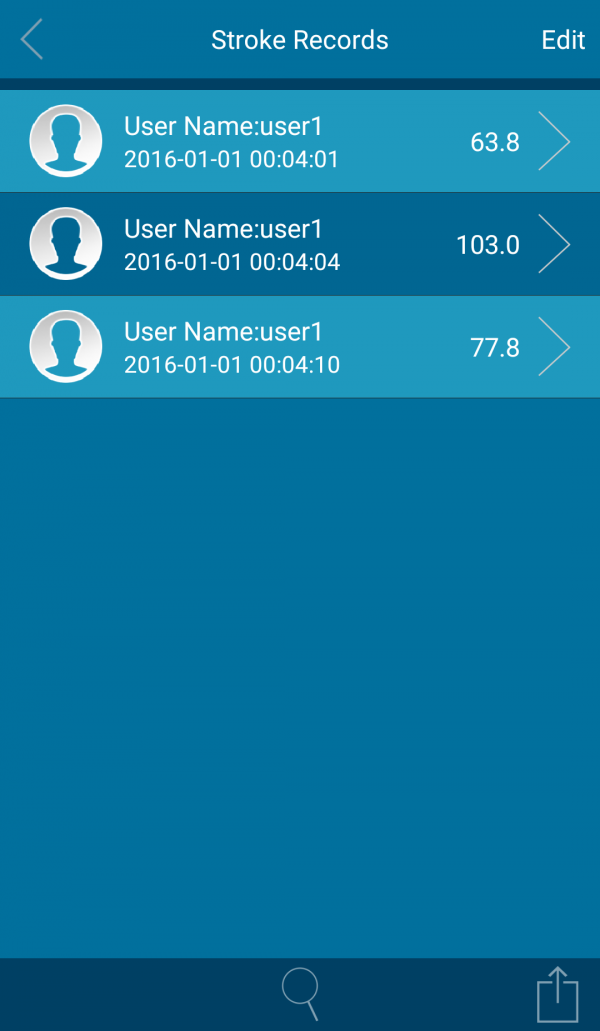View the record timestamped 00:04:10
This screenshot has width=600, height=1031.
tap(300, 347)
